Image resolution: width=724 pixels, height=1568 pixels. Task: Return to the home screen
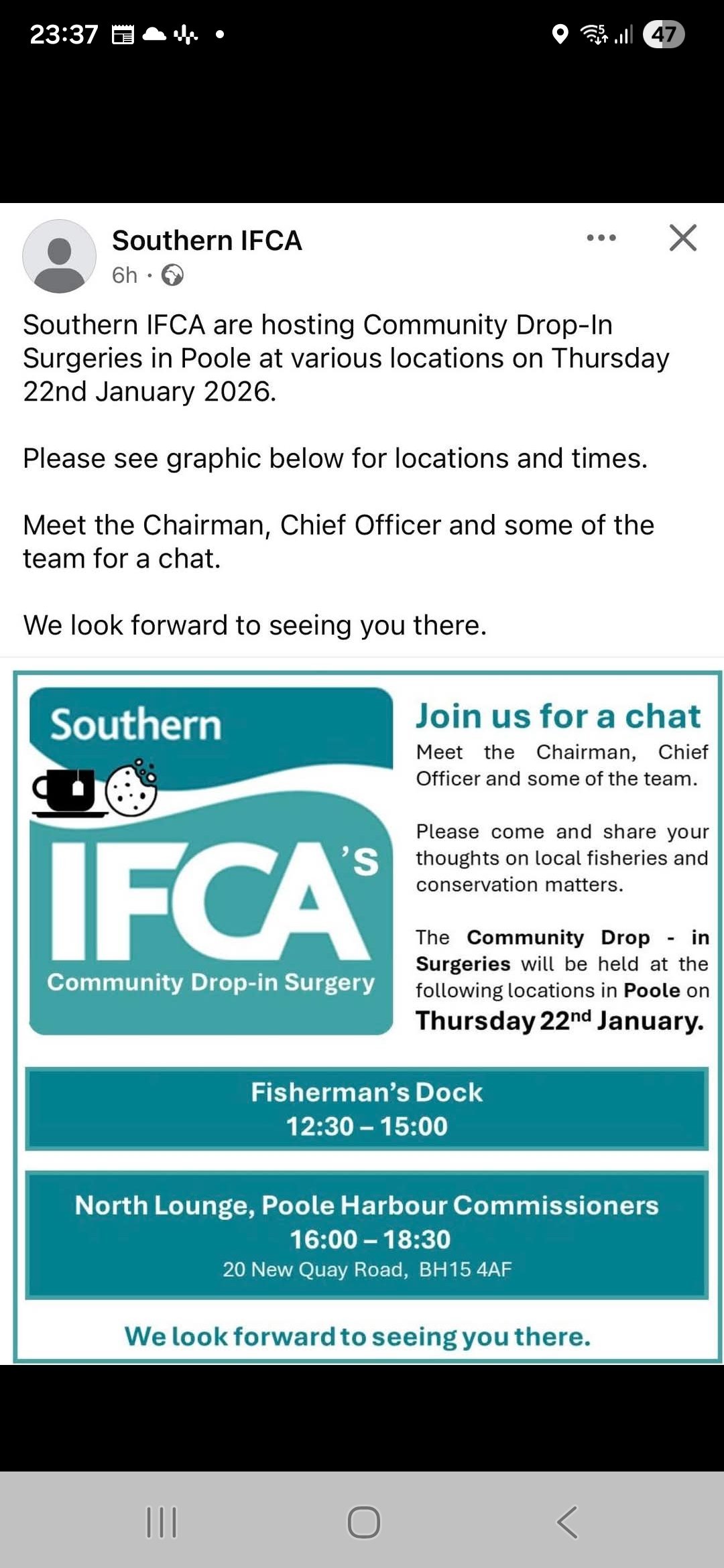click(x=363, y=1522)
